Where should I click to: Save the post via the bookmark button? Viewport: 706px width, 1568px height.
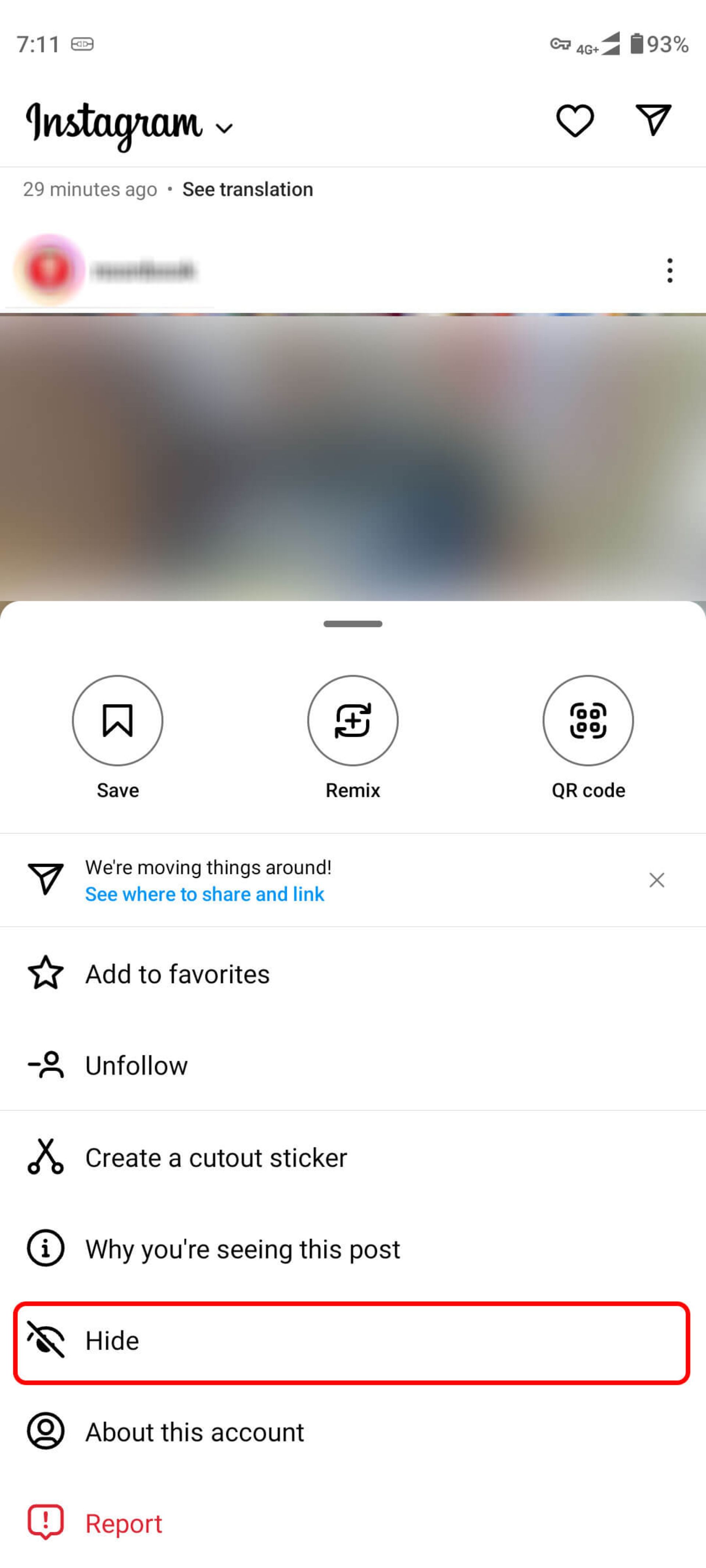tap(118, 720)
